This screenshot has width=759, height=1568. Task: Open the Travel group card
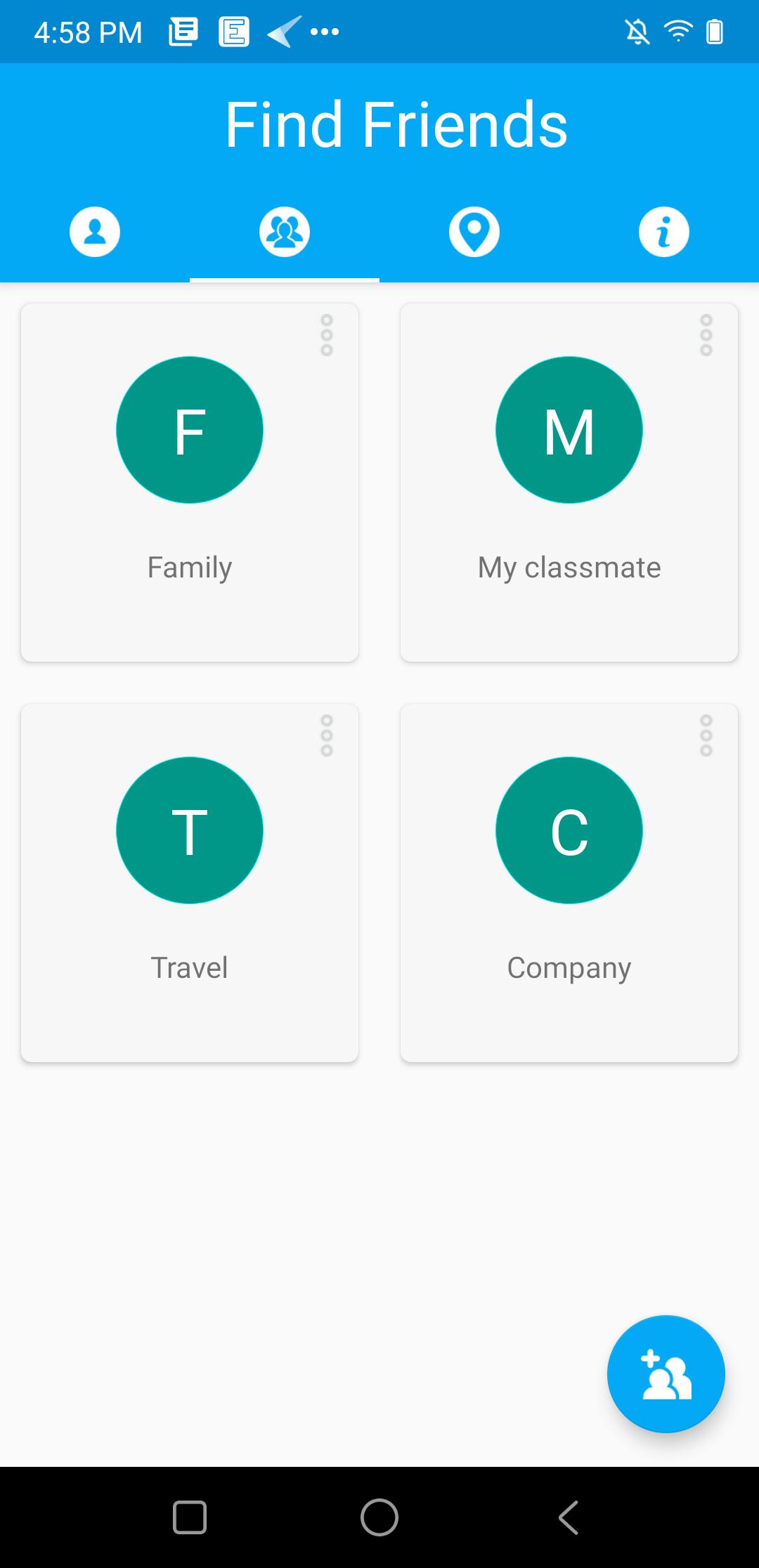[x=190, y=883]
